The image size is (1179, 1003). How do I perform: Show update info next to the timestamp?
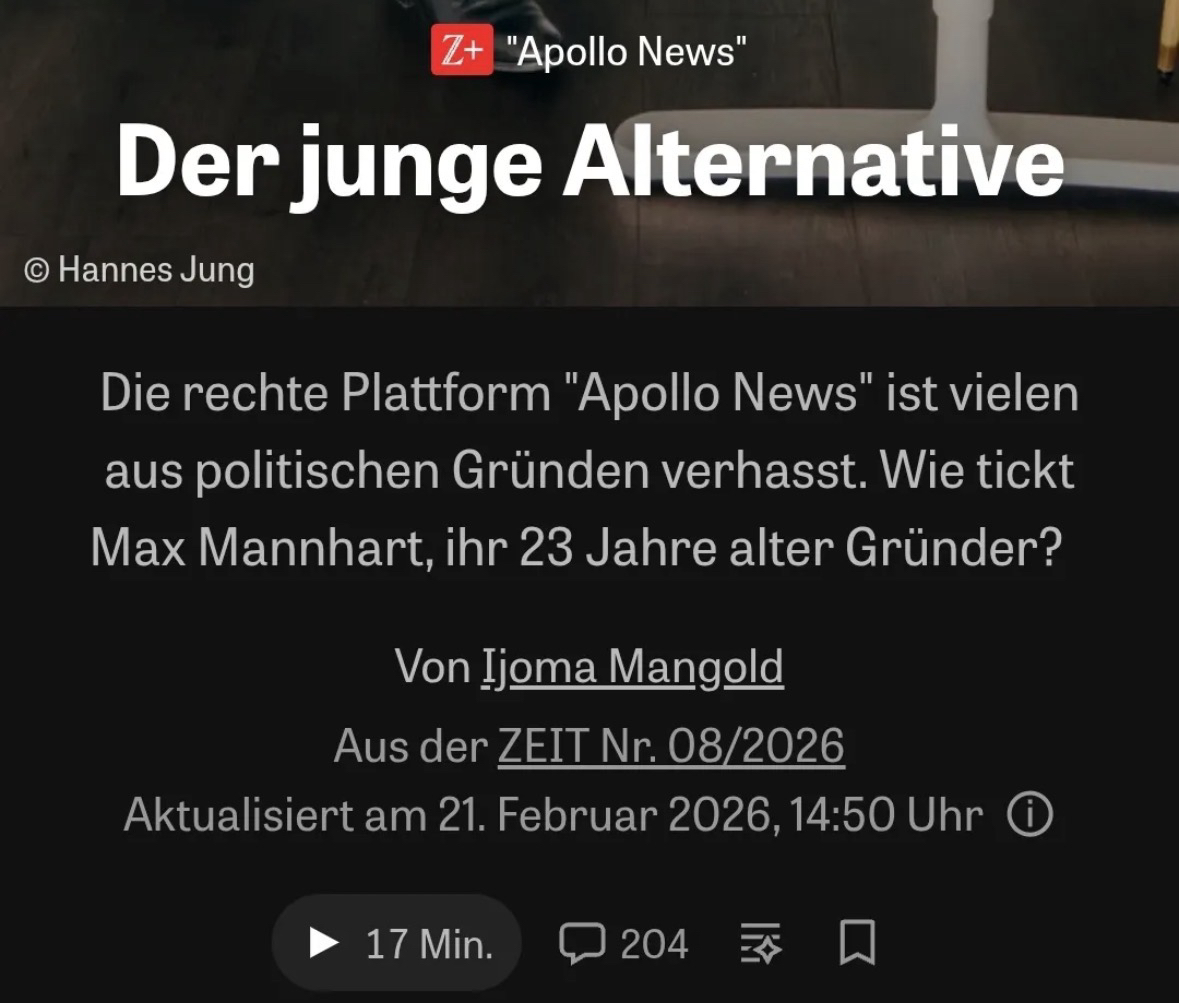(x=1030, y=816)
